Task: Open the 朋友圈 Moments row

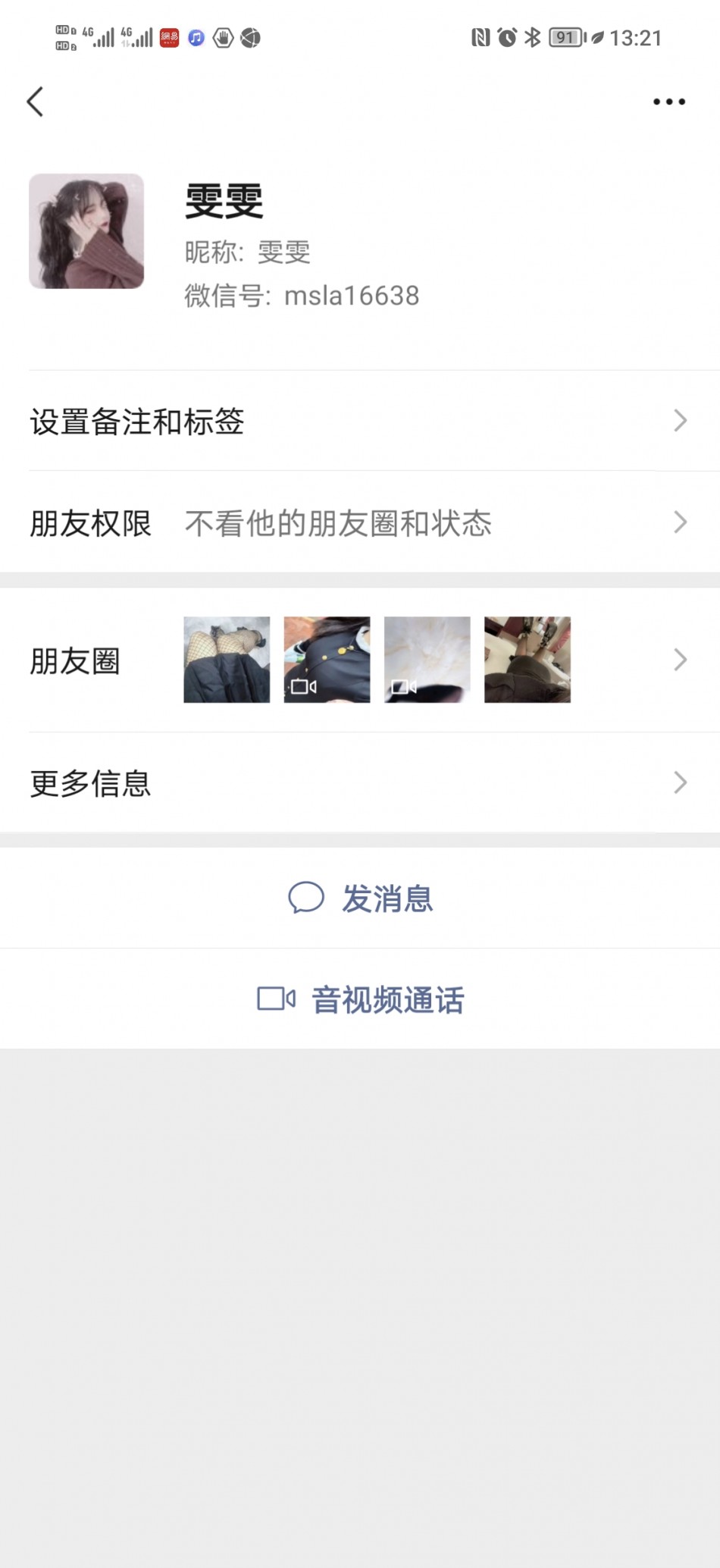Action: coord(359,660)
